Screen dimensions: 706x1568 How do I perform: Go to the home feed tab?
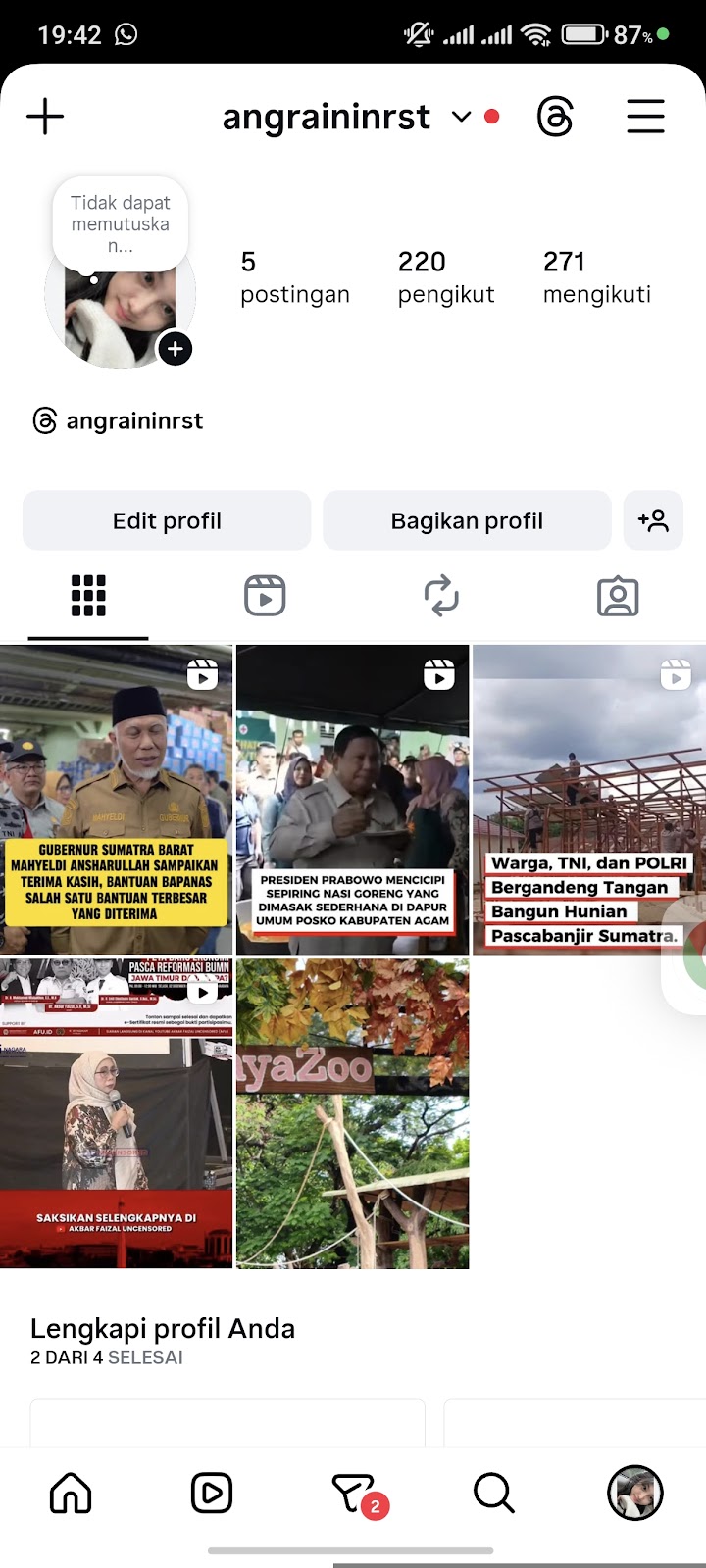coord(71,1494)
